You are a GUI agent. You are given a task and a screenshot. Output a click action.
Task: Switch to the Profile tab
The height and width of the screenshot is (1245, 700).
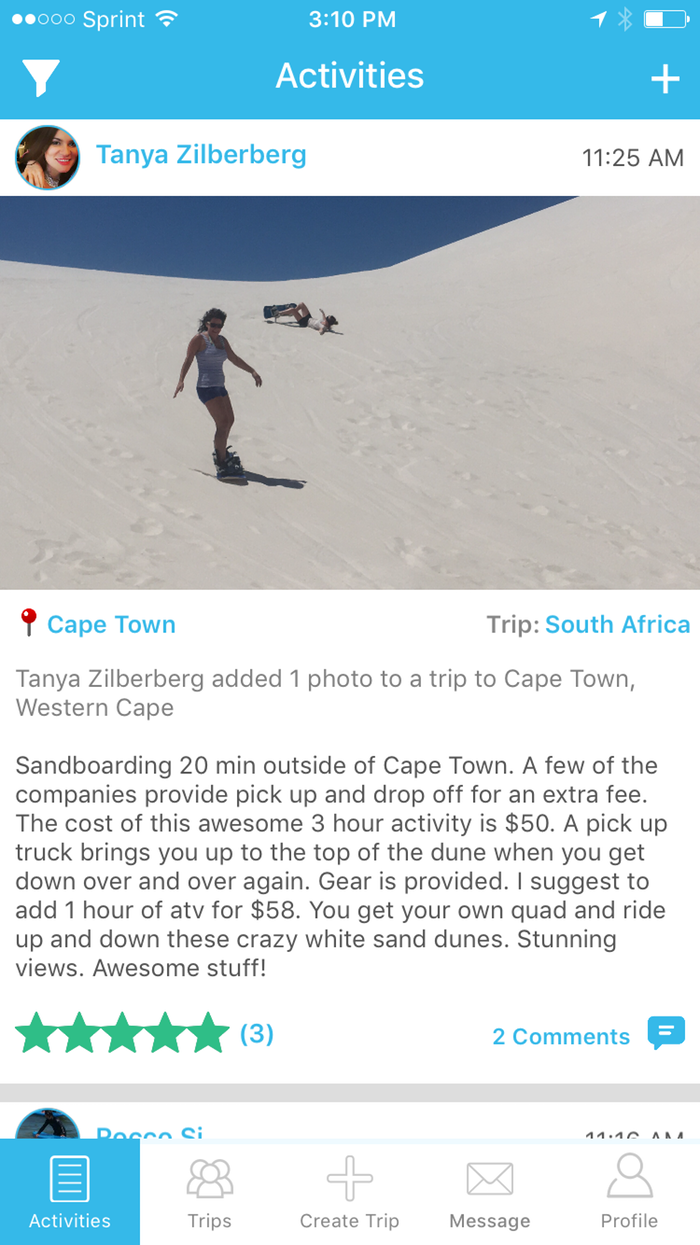click(x=629, y=1192)
